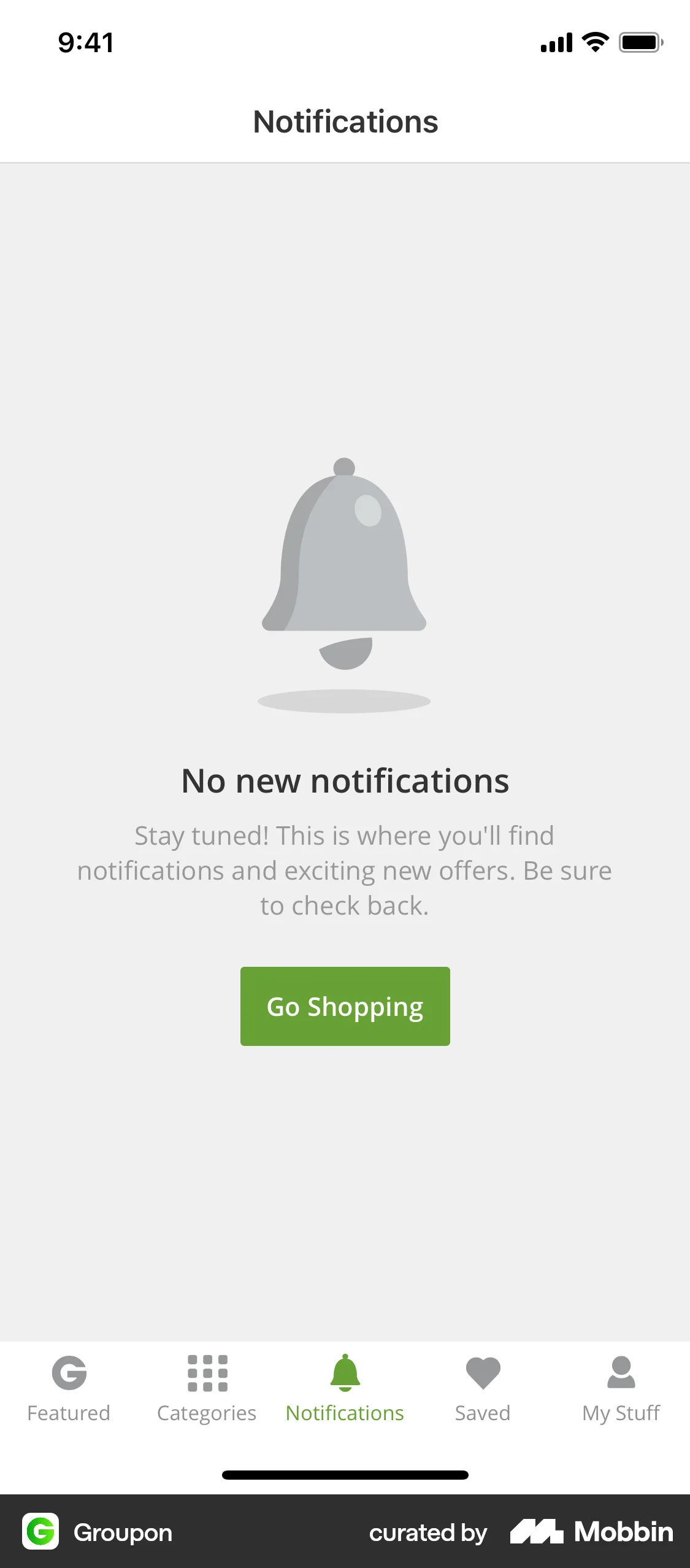
Task: Tap the 9:41 clock in status bar
Action: (85, 42)
